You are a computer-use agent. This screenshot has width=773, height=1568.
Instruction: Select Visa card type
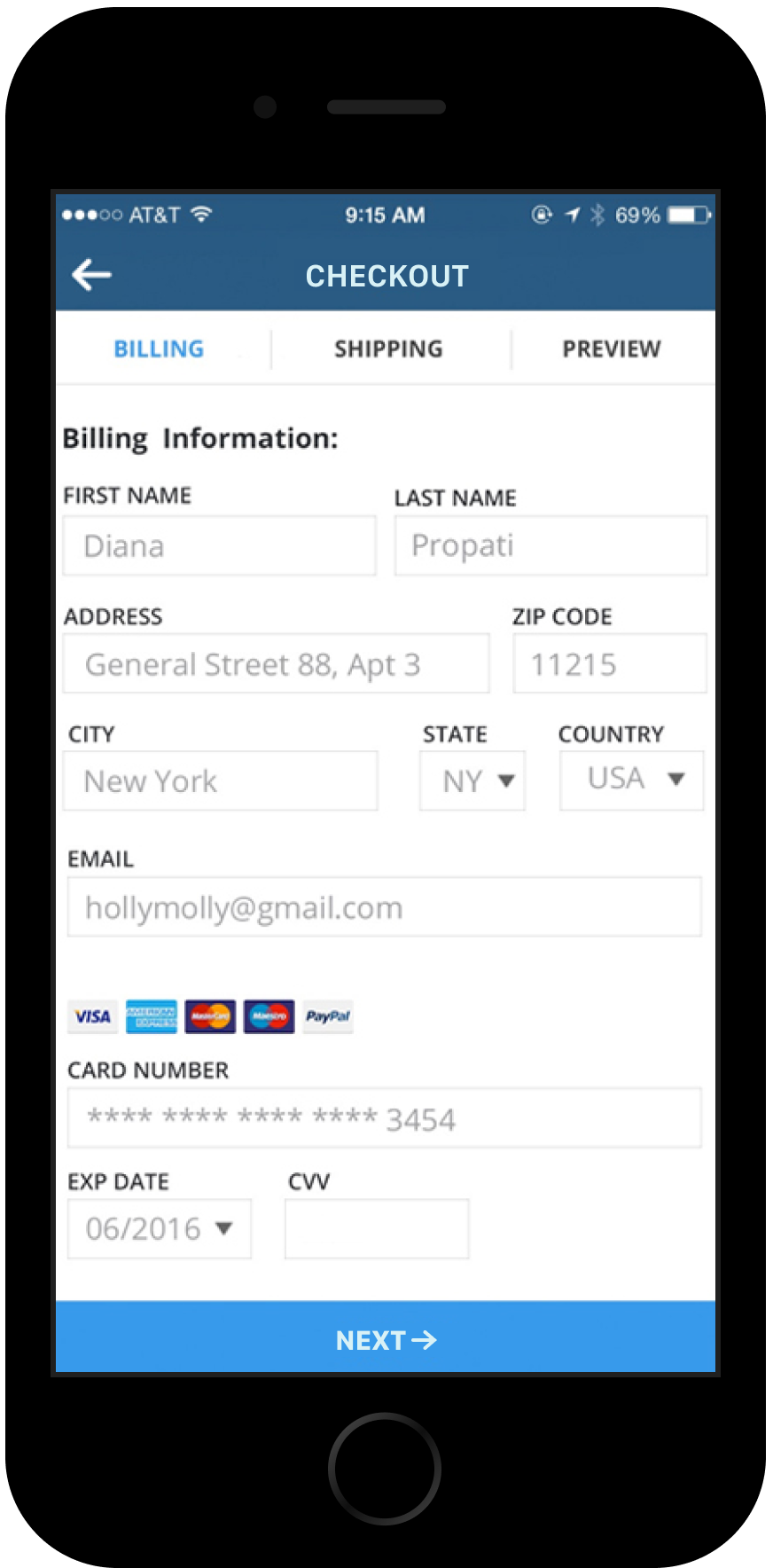(93, 1016)
